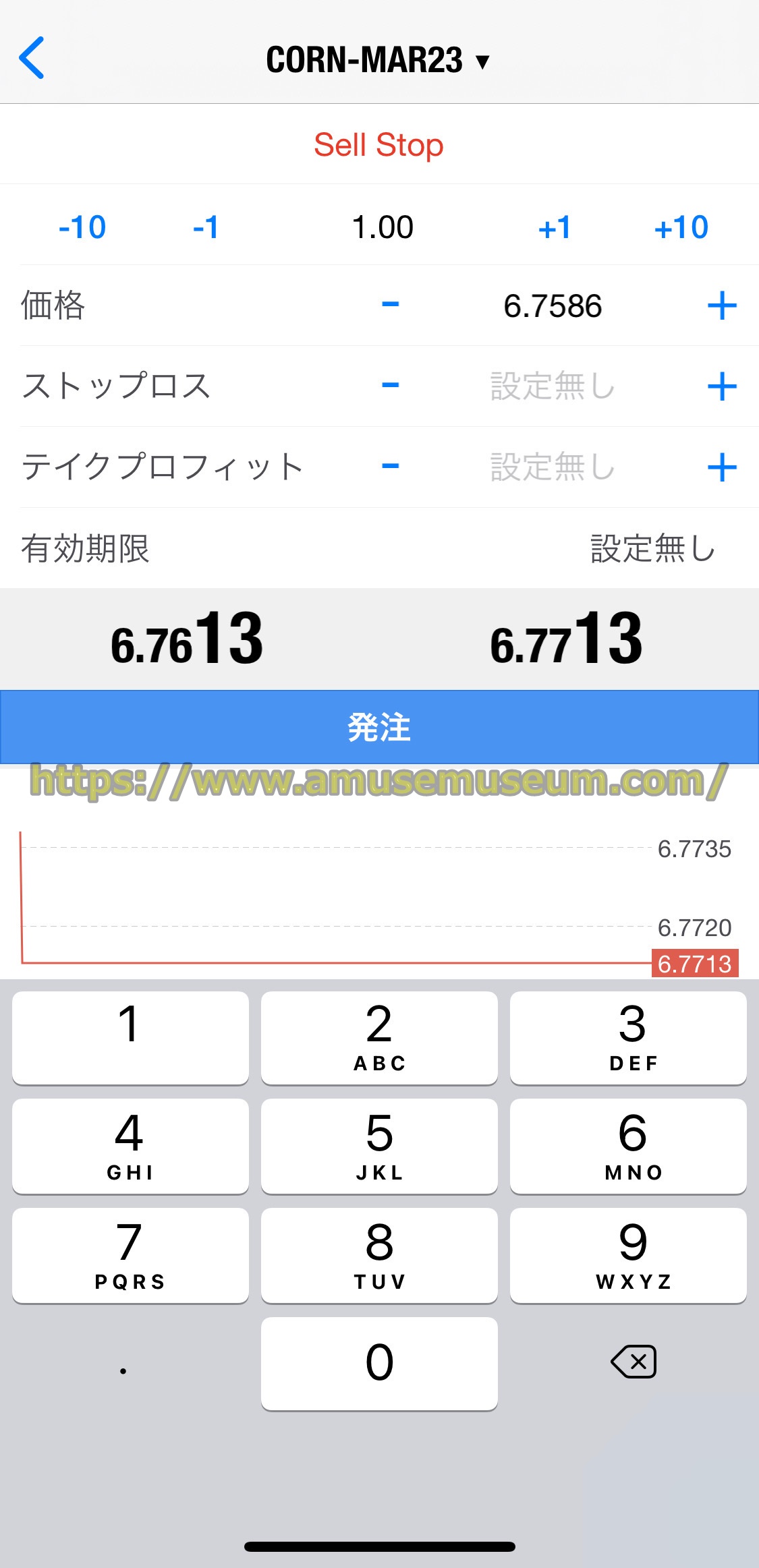Screen dimensions: 759x1568
Task: Open the 有効期限 expiry setting
Action: click(379, 548)
